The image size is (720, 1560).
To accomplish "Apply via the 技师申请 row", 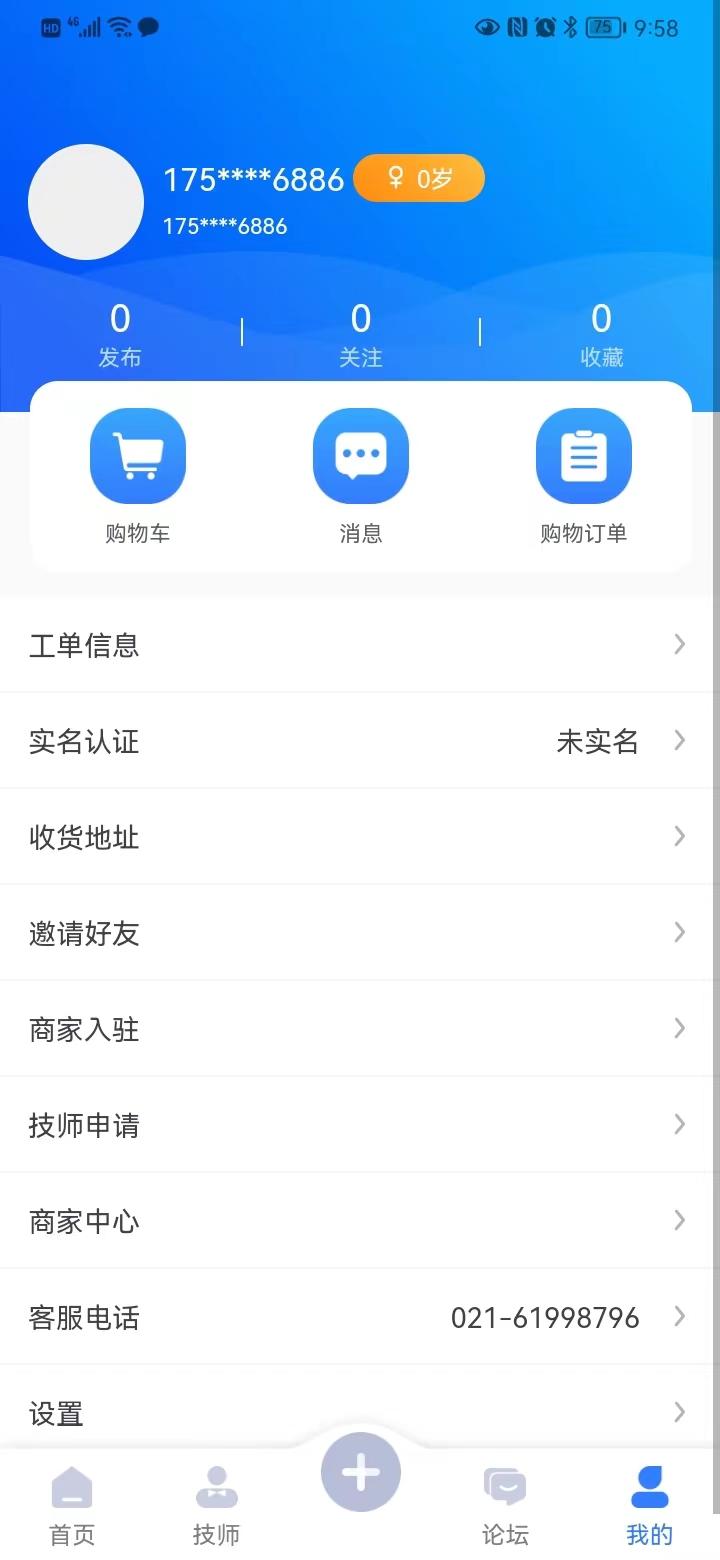I will (x=360, y=1125).
